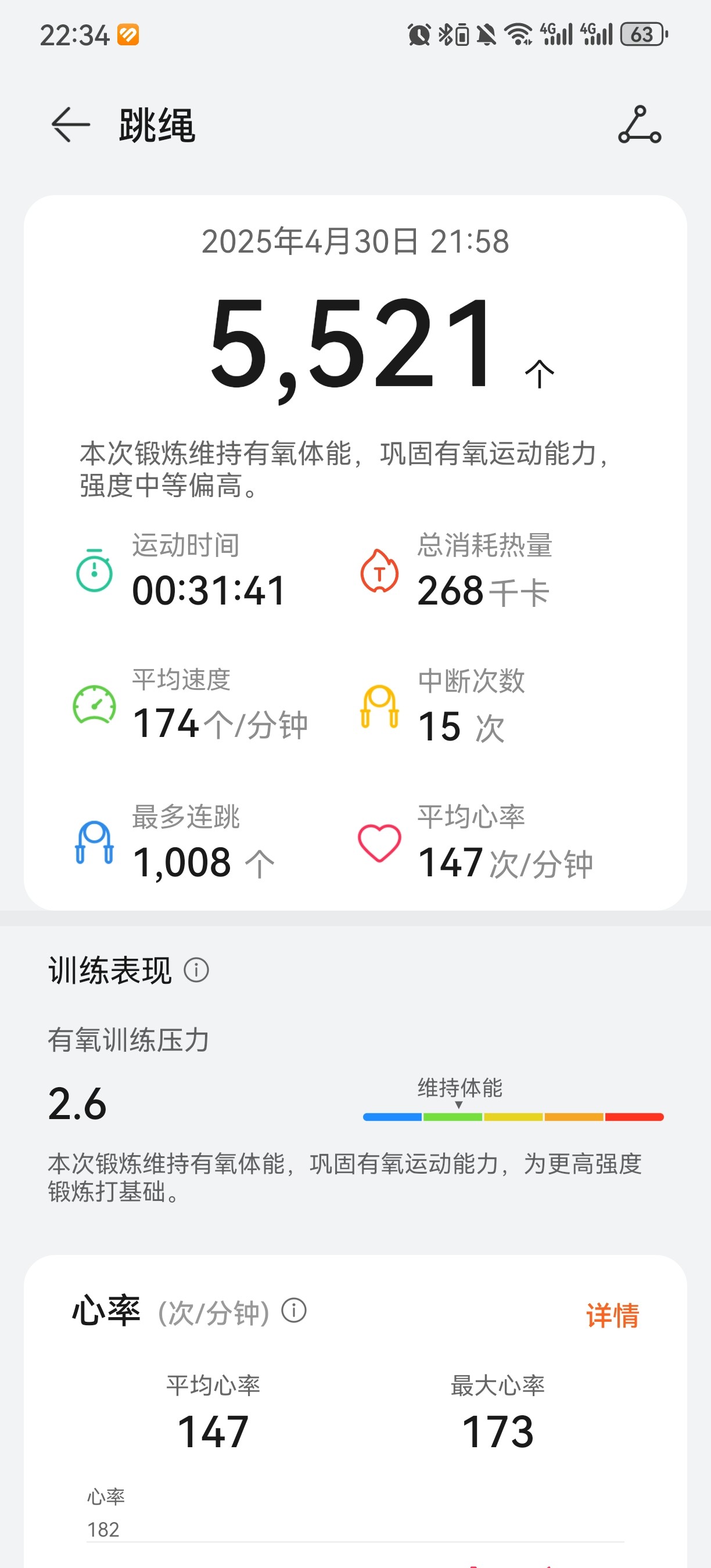Open the share/route icon in the header
This screenshot has height=1568, width=711.
pyautogui.click(x=639, y=125)
